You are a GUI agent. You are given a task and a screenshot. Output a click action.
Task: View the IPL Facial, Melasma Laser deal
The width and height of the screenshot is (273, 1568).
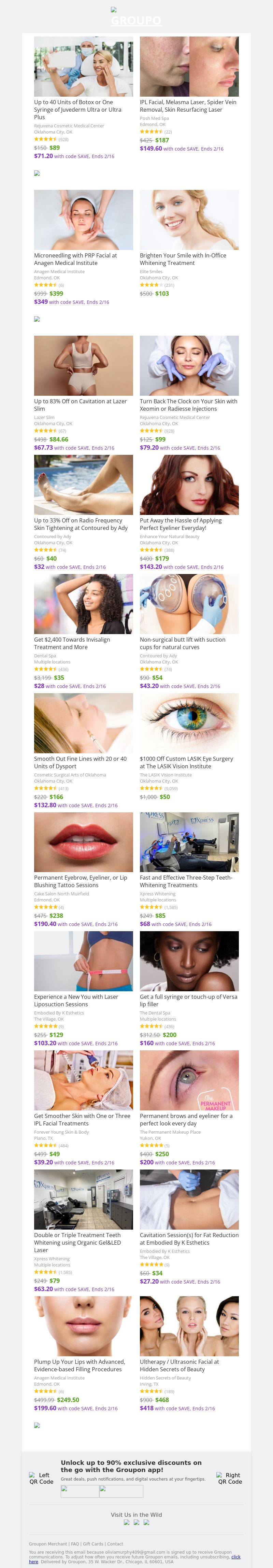[188, 106]
